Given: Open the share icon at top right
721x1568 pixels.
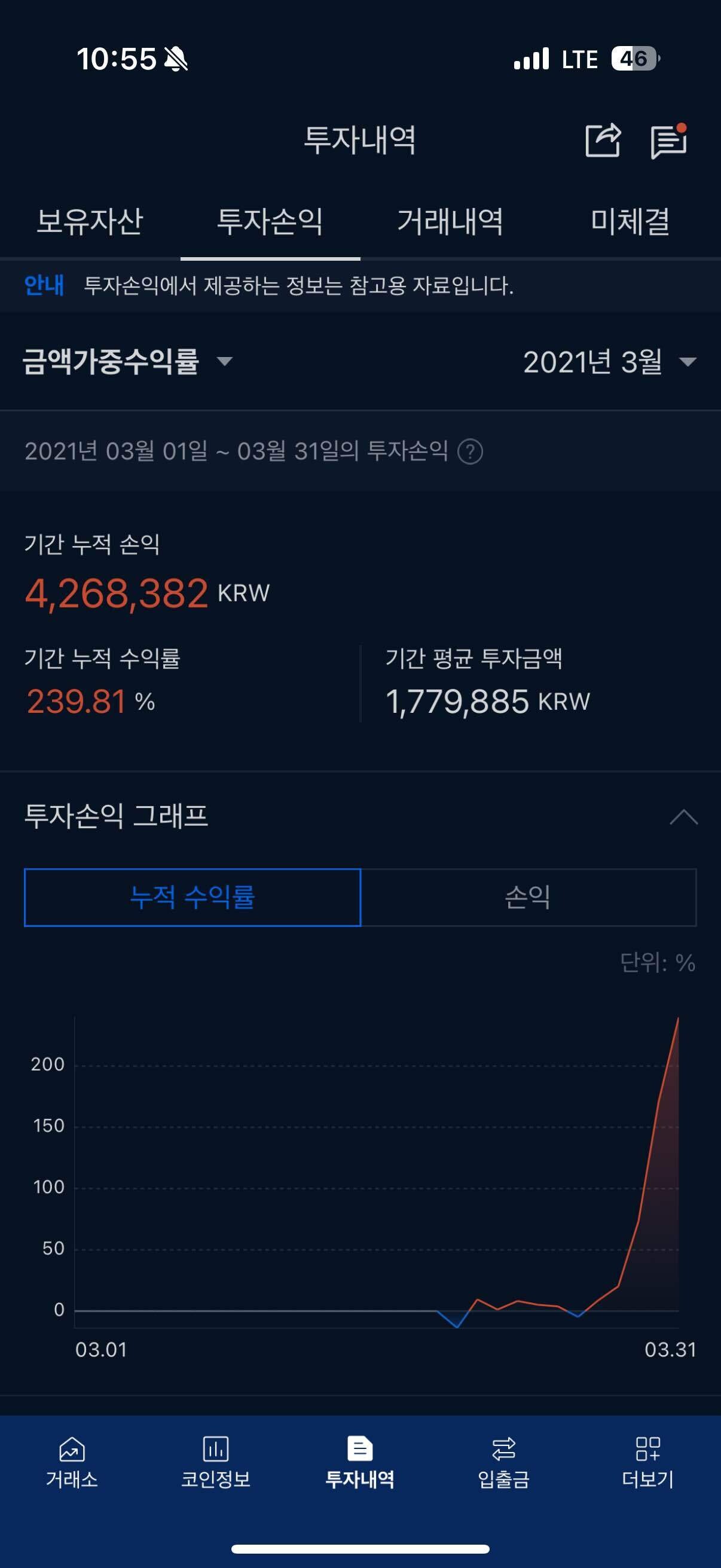Looking at the screenshot, I should (x=604, y=140).
